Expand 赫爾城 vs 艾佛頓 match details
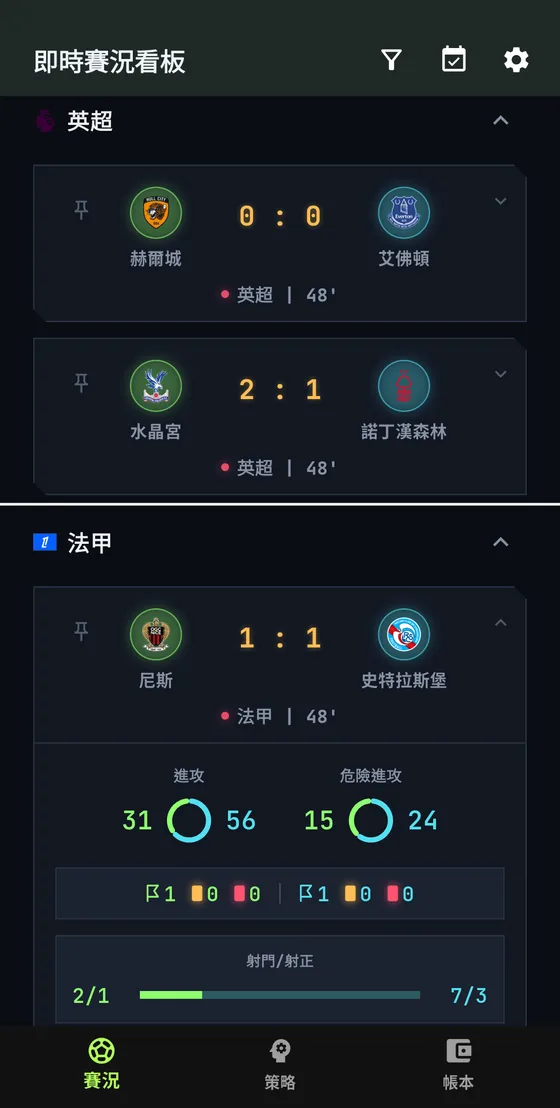 coord(501,201)
